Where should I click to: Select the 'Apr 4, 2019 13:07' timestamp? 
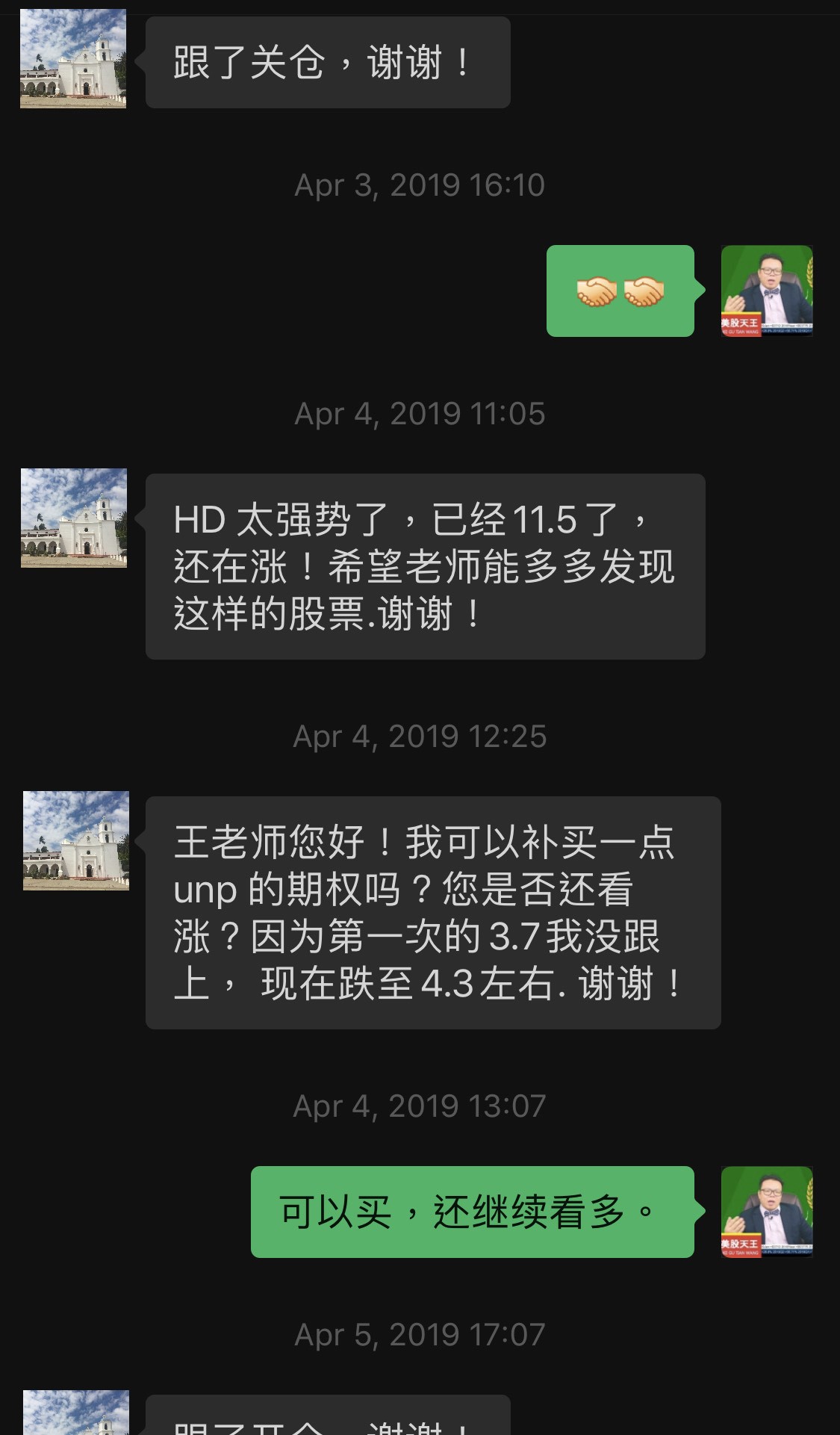tap(420, 1105)
